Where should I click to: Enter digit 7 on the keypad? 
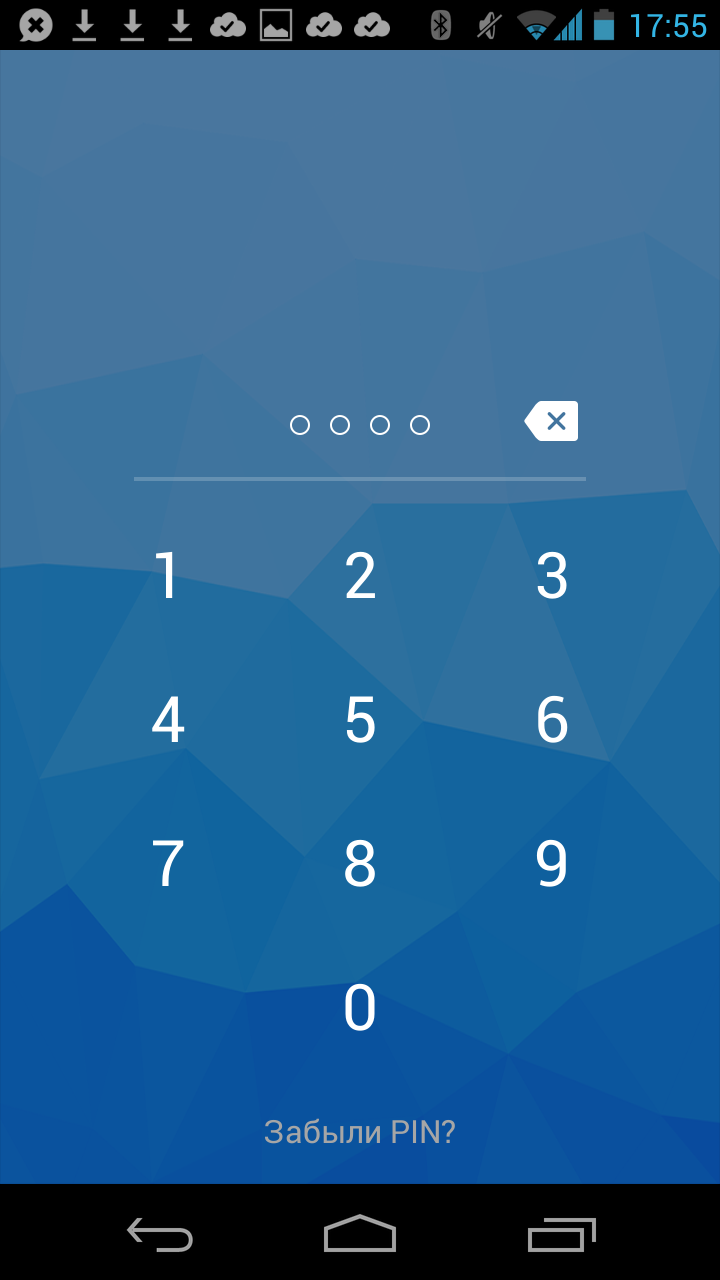(167, 864)
